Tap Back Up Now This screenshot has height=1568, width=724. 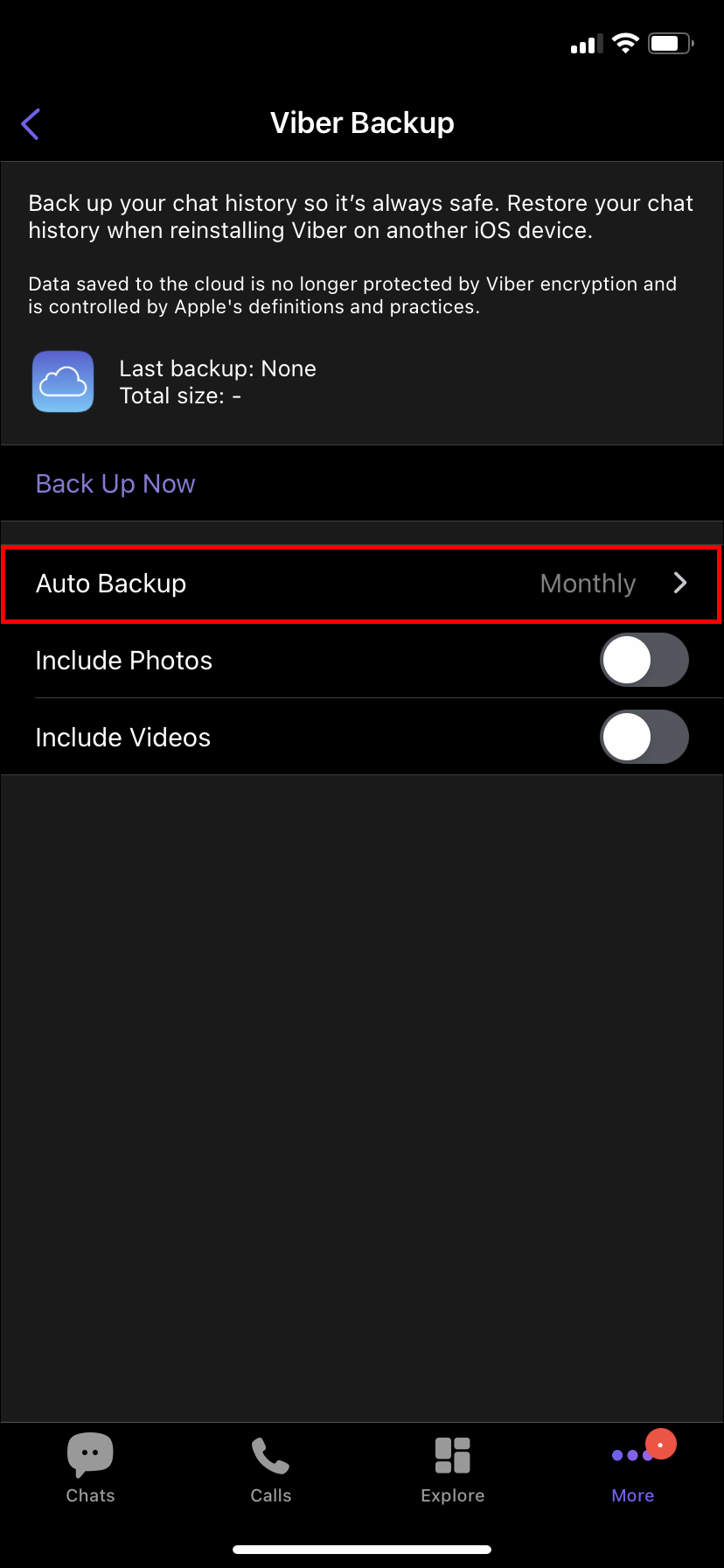pyautogui.click(x=115, y=484)
